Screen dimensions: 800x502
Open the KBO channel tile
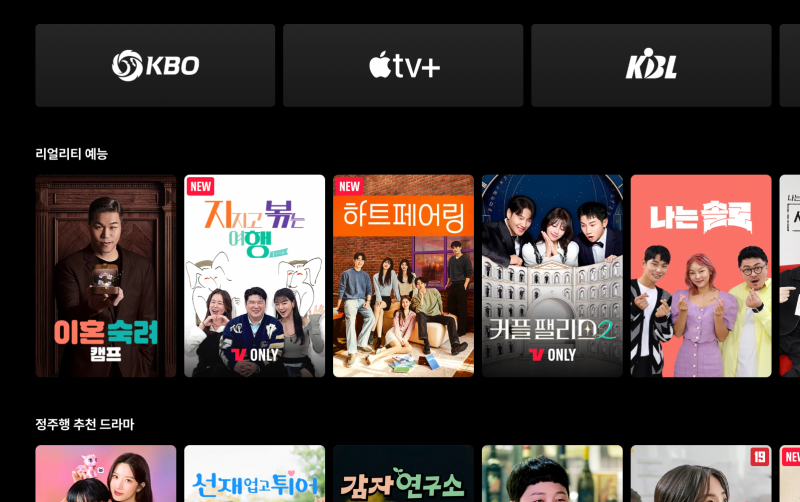[x=155, y=66]
